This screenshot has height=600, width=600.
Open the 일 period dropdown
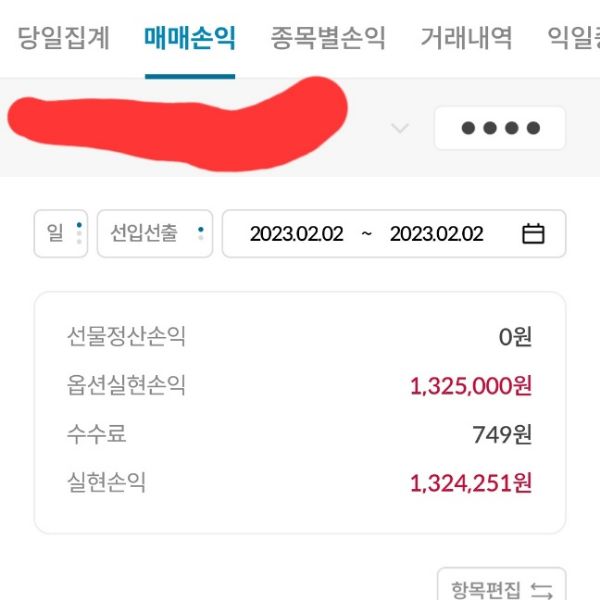[61, 234]
